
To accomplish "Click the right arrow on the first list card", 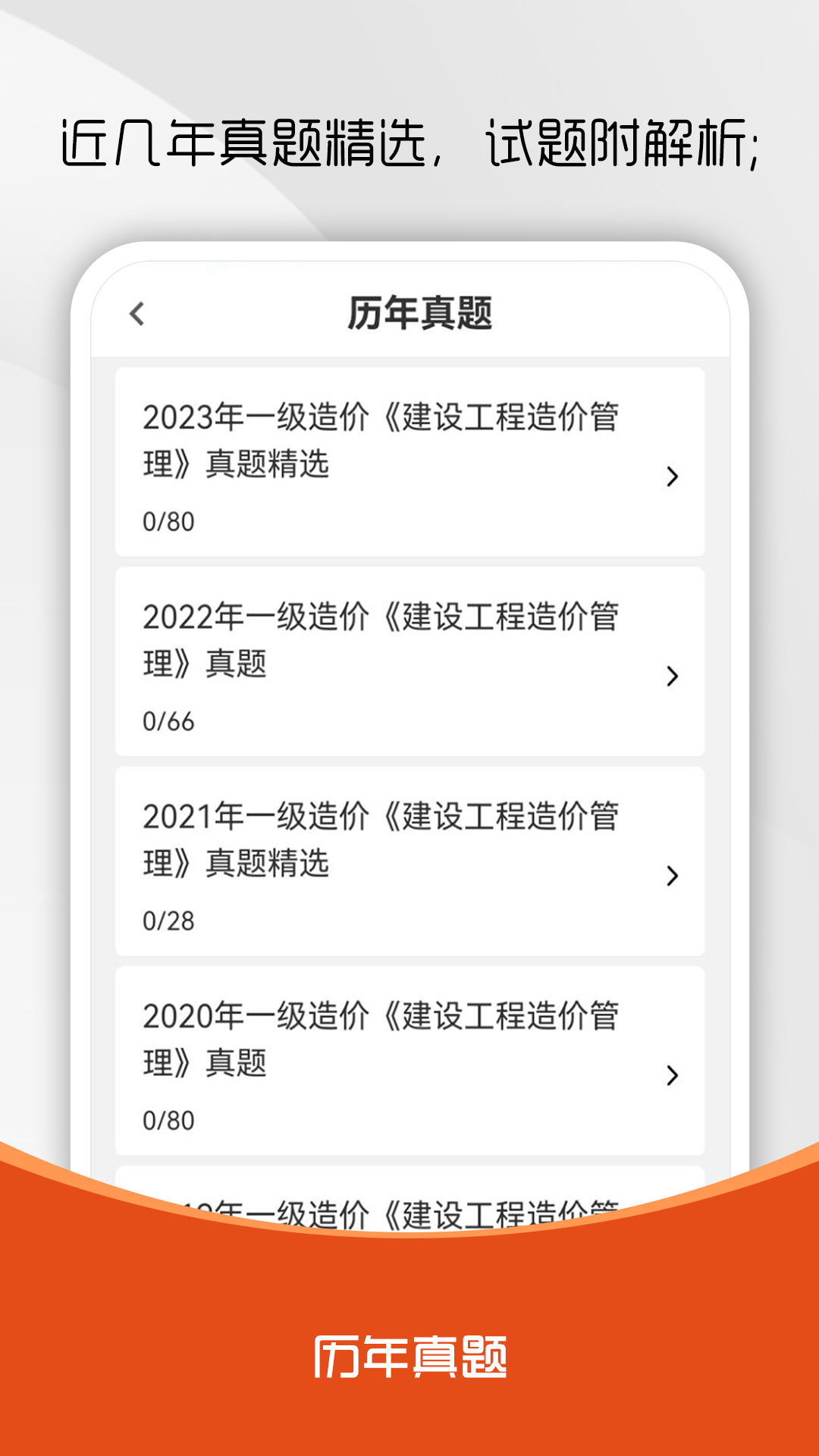I will coord(672,478).
